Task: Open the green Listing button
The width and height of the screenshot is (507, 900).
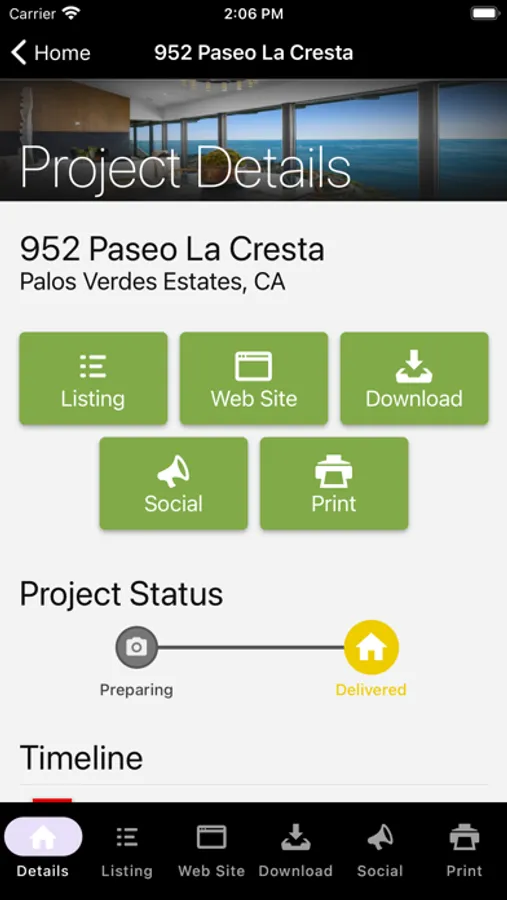Action: coord(94,378)
